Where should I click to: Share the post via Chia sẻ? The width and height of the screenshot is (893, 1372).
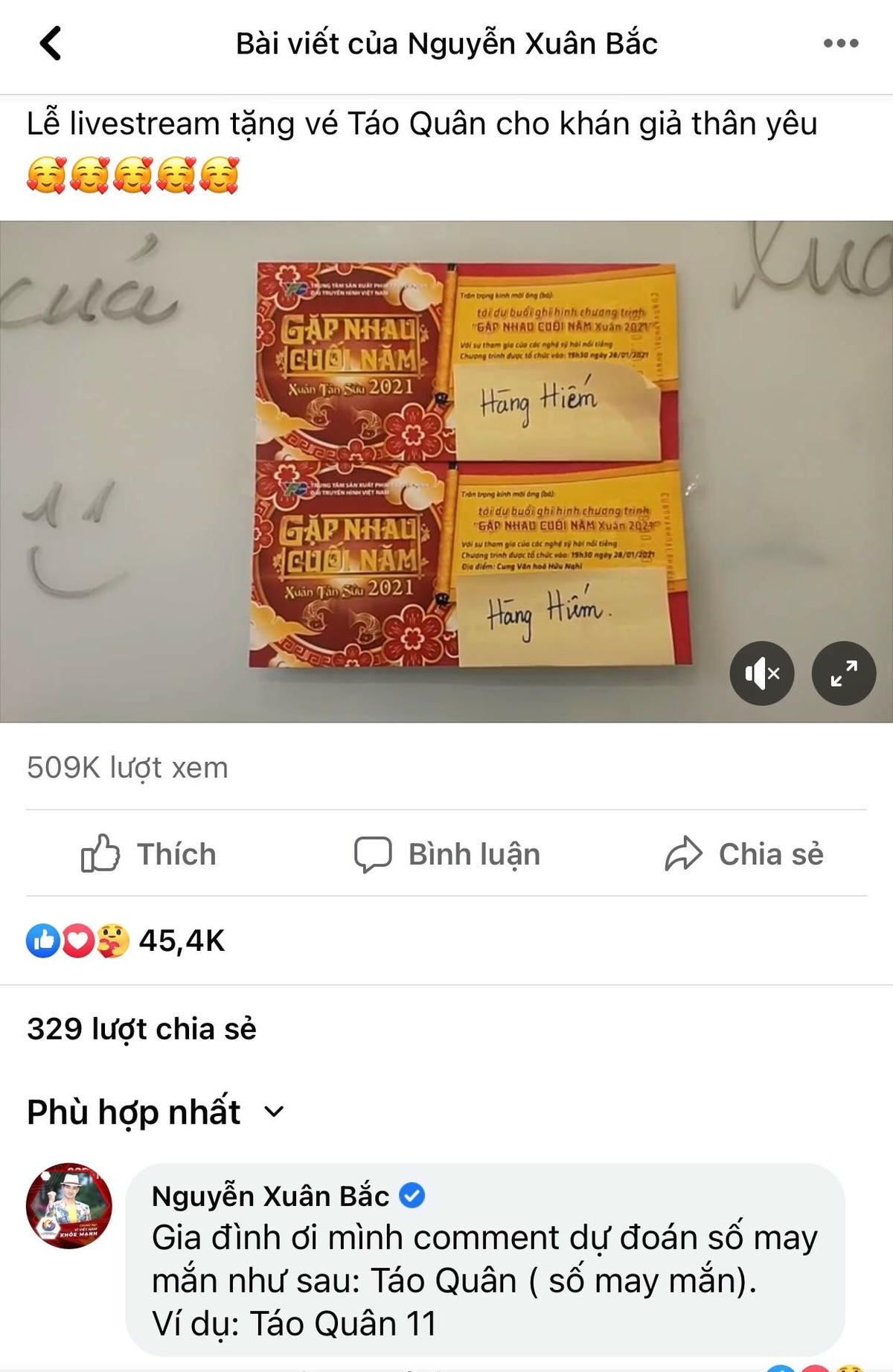744,854
